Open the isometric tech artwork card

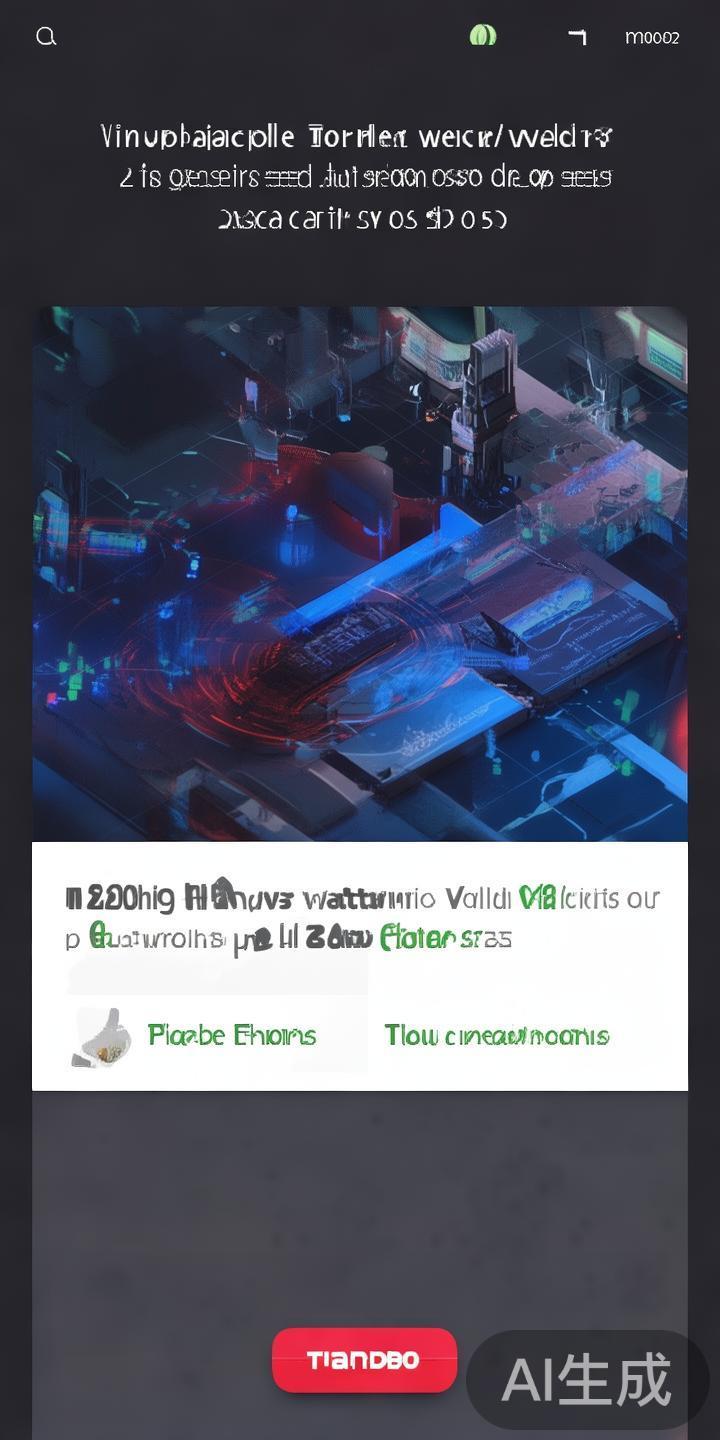point(360,574)
